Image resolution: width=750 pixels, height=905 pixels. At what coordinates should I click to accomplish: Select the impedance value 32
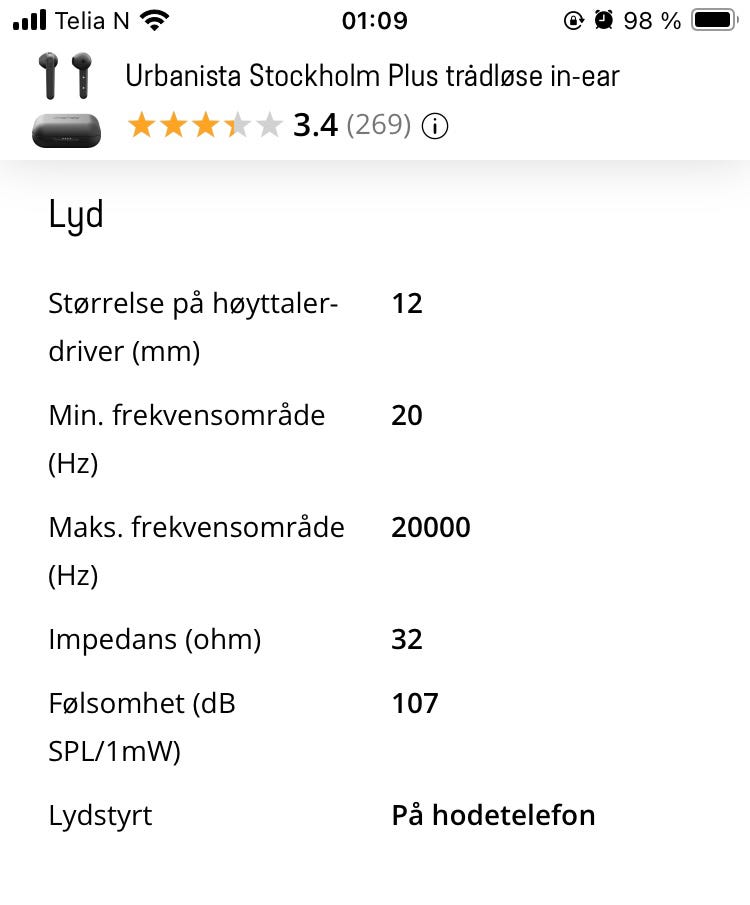click(x=407, y=639)
